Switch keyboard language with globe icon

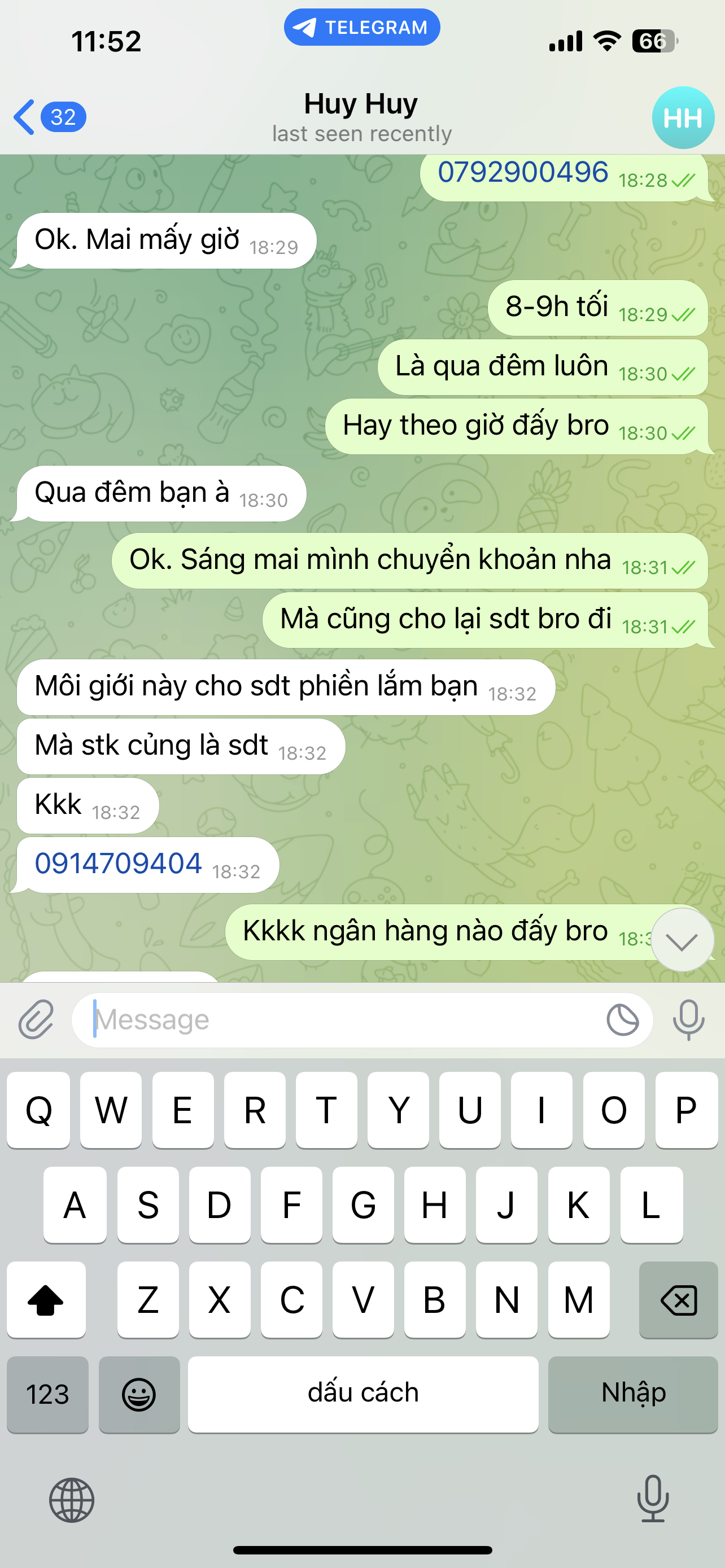pyautogui.click(x=72, y=1500)
